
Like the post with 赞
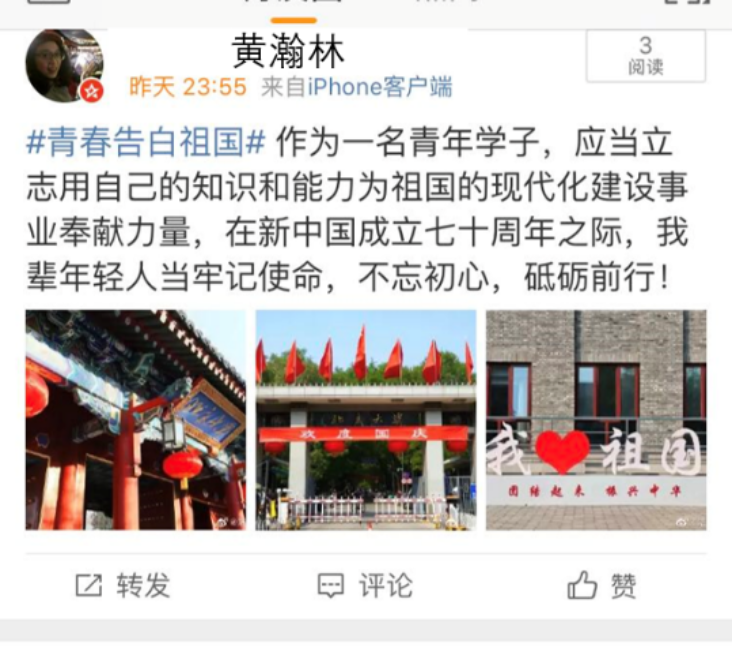[602, 586]
